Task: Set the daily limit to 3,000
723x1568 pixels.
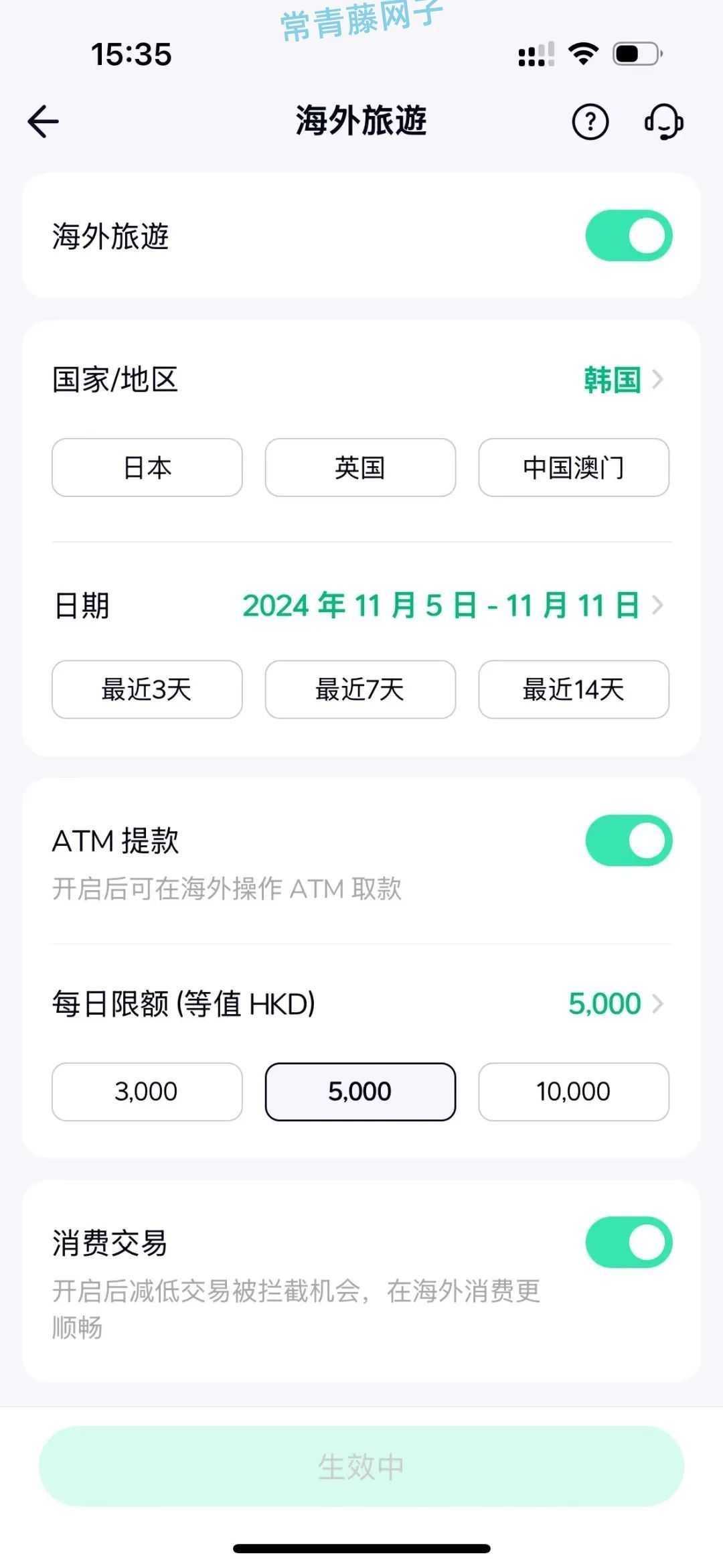Action: click(147, 1092)
